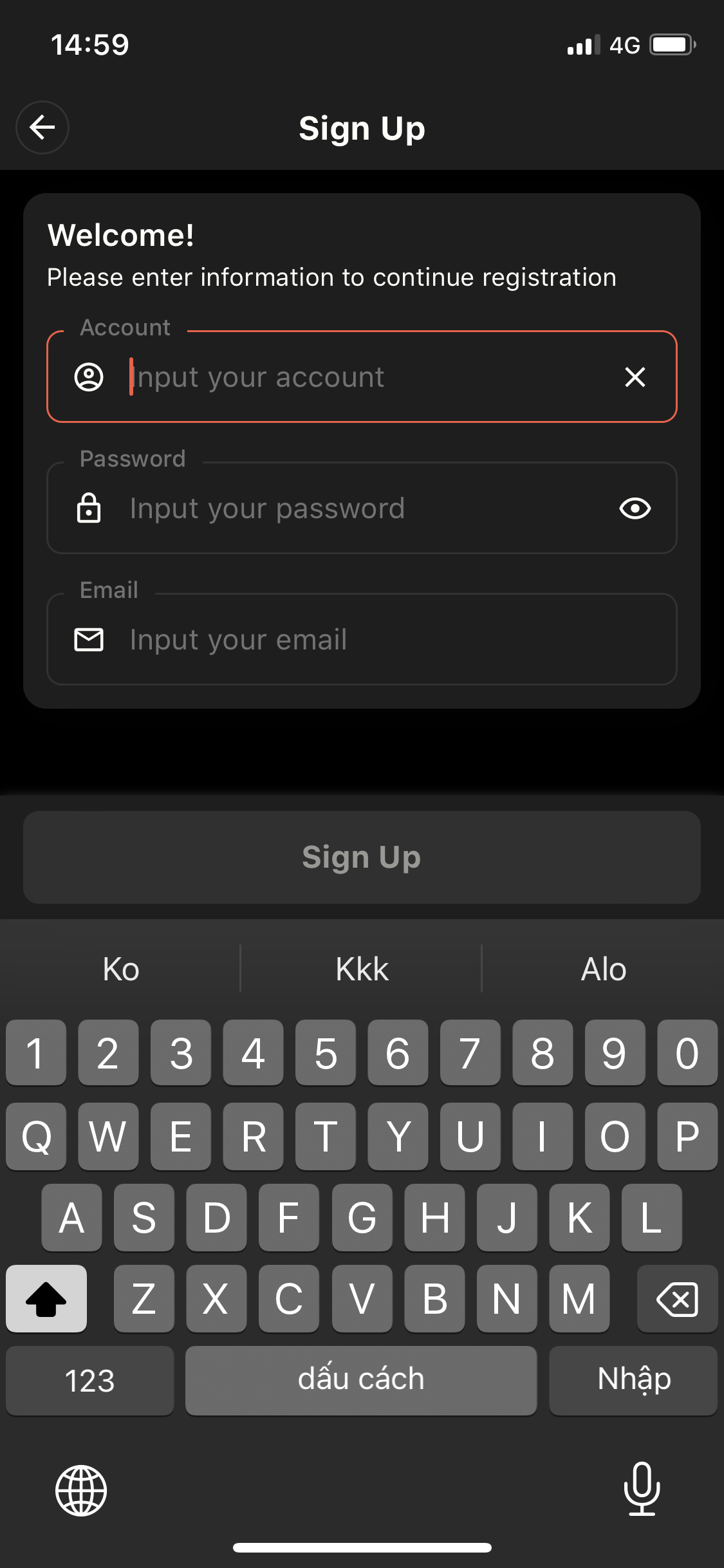This screenshot has height=1568, width=724.
Task: Show password with eye icon
Action: coord(635,509)
